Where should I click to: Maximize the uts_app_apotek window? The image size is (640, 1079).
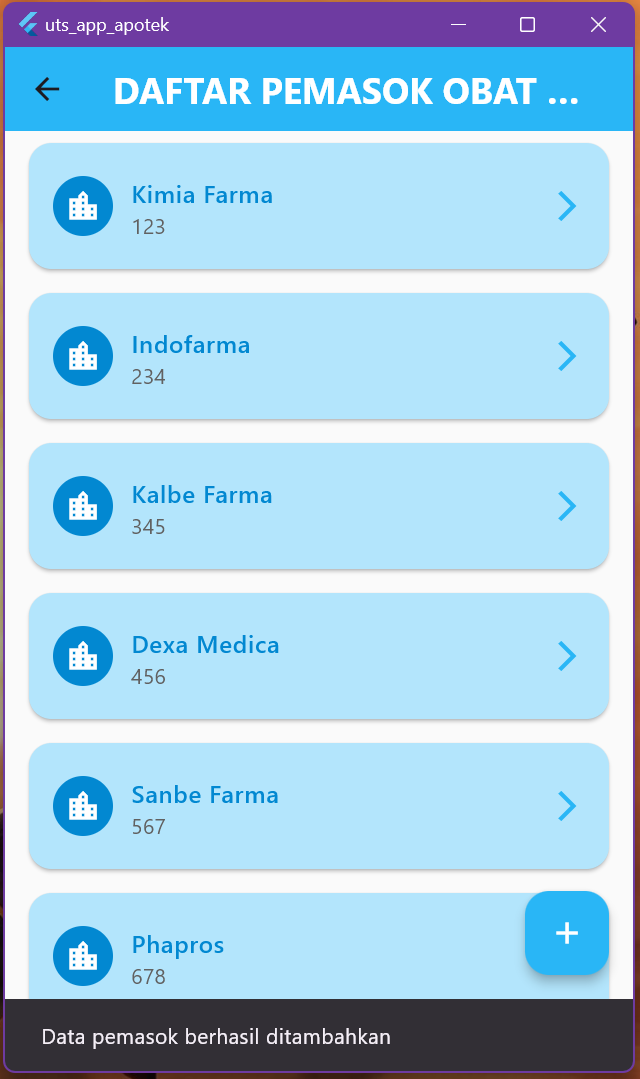(x=527, y=25)
